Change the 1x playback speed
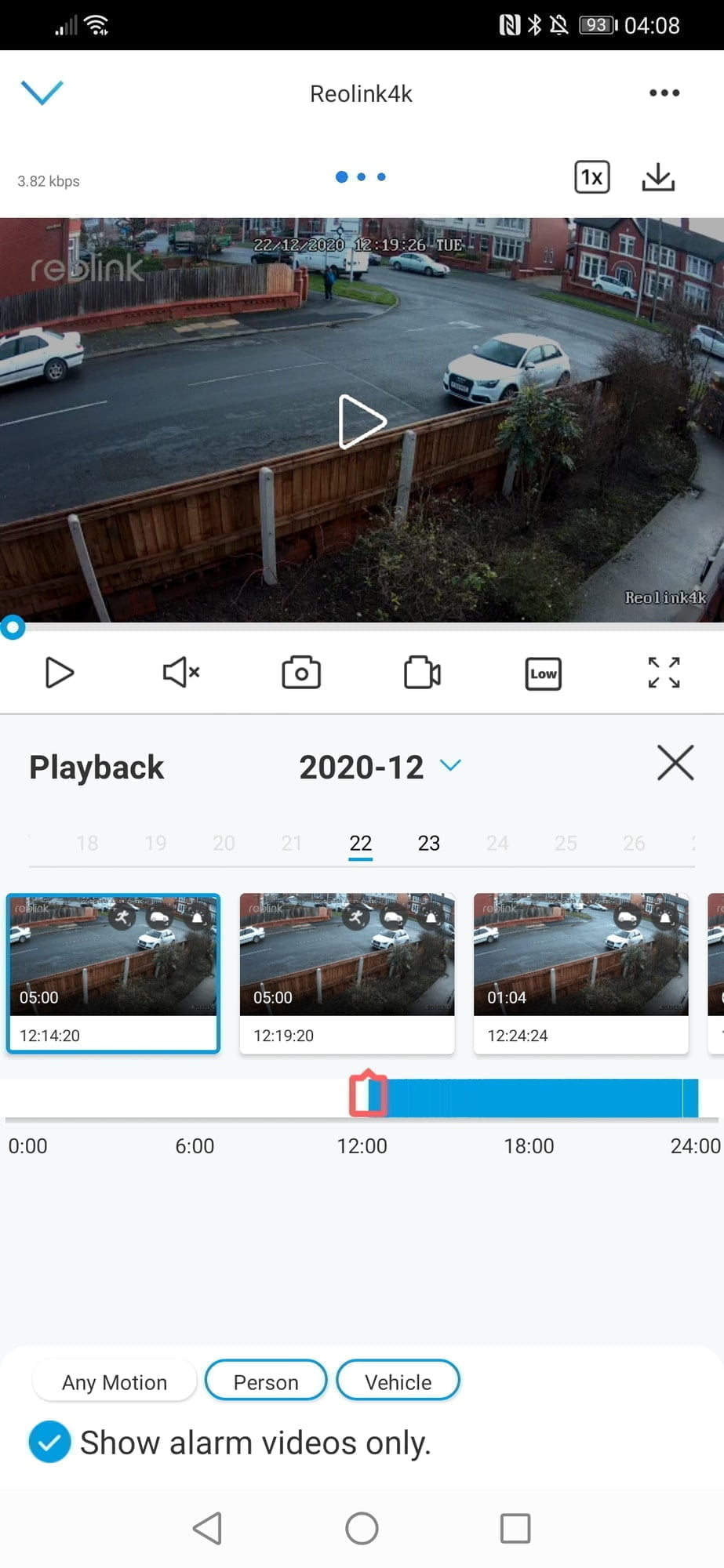 pos(591,177)
